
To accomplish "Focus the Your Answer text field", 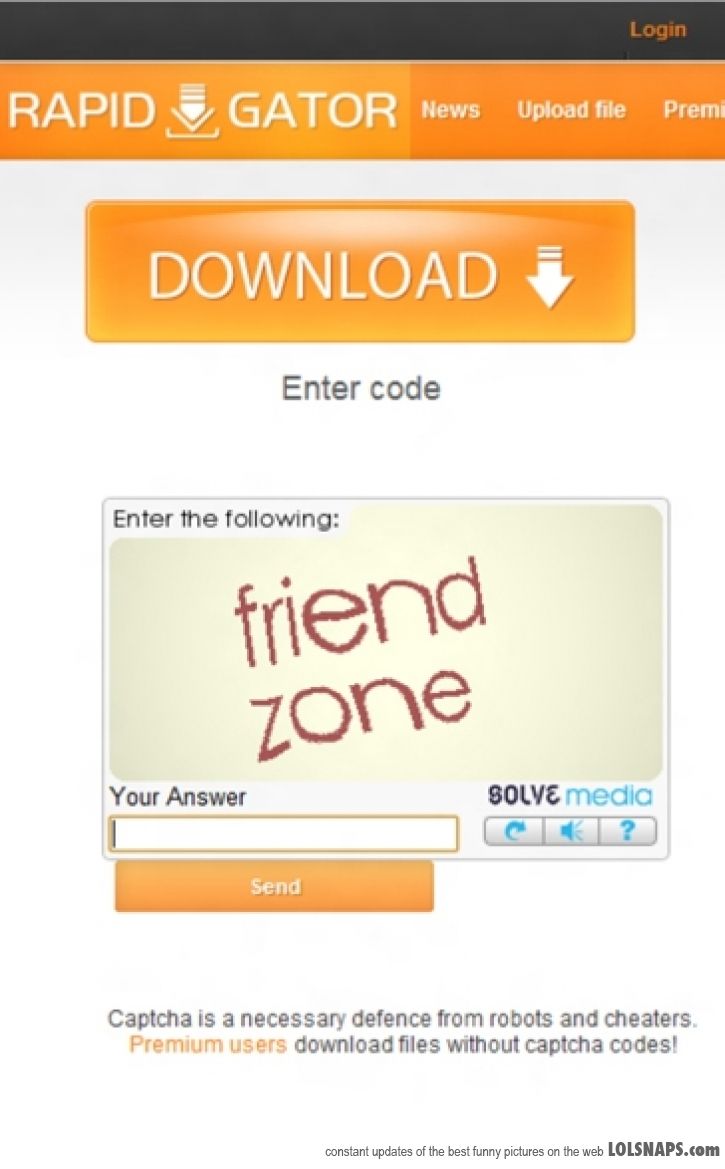I will click(283, 834).
